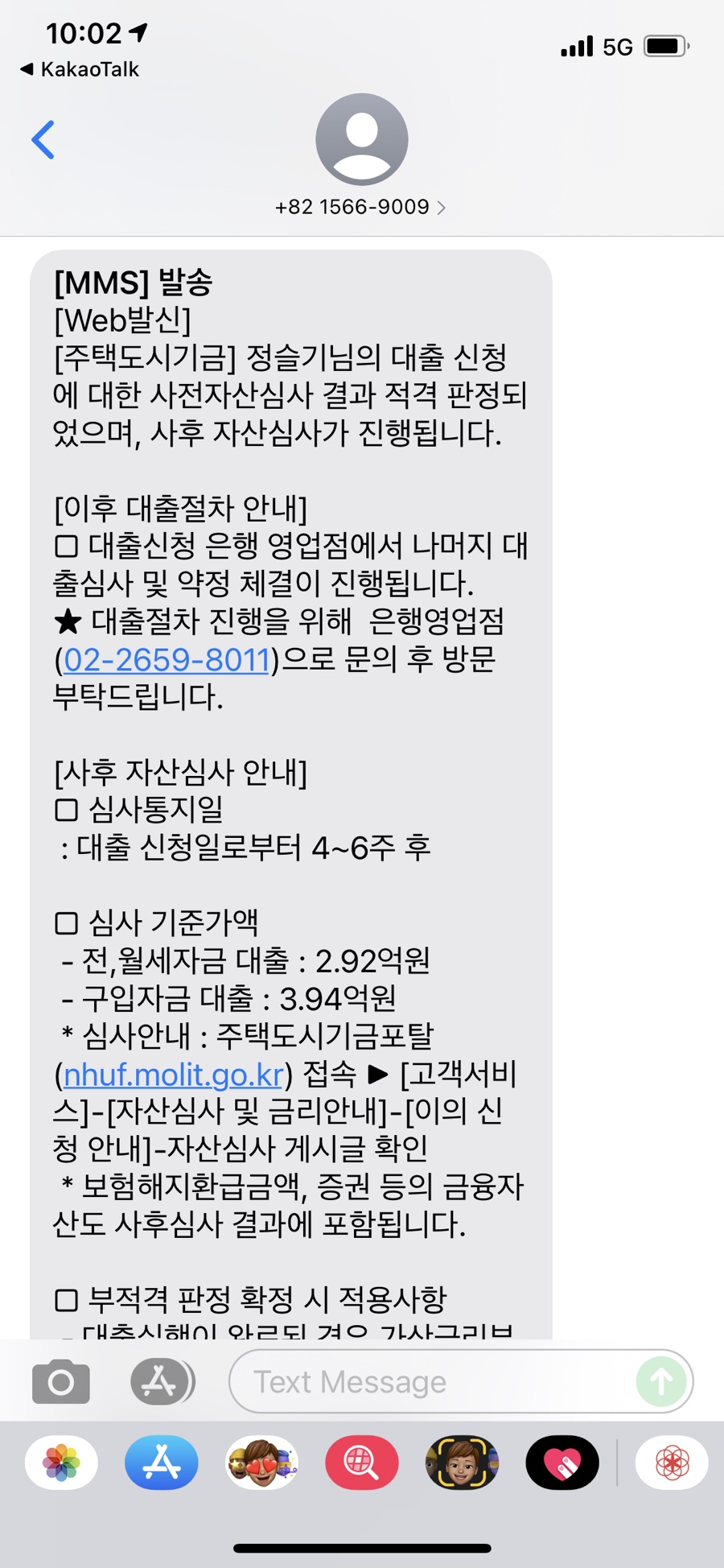Image resolution: width=724 pixels, height=1568 pixels.
Task: Expand contact details via chevron beside phone number
Action: tap(442, 207)
